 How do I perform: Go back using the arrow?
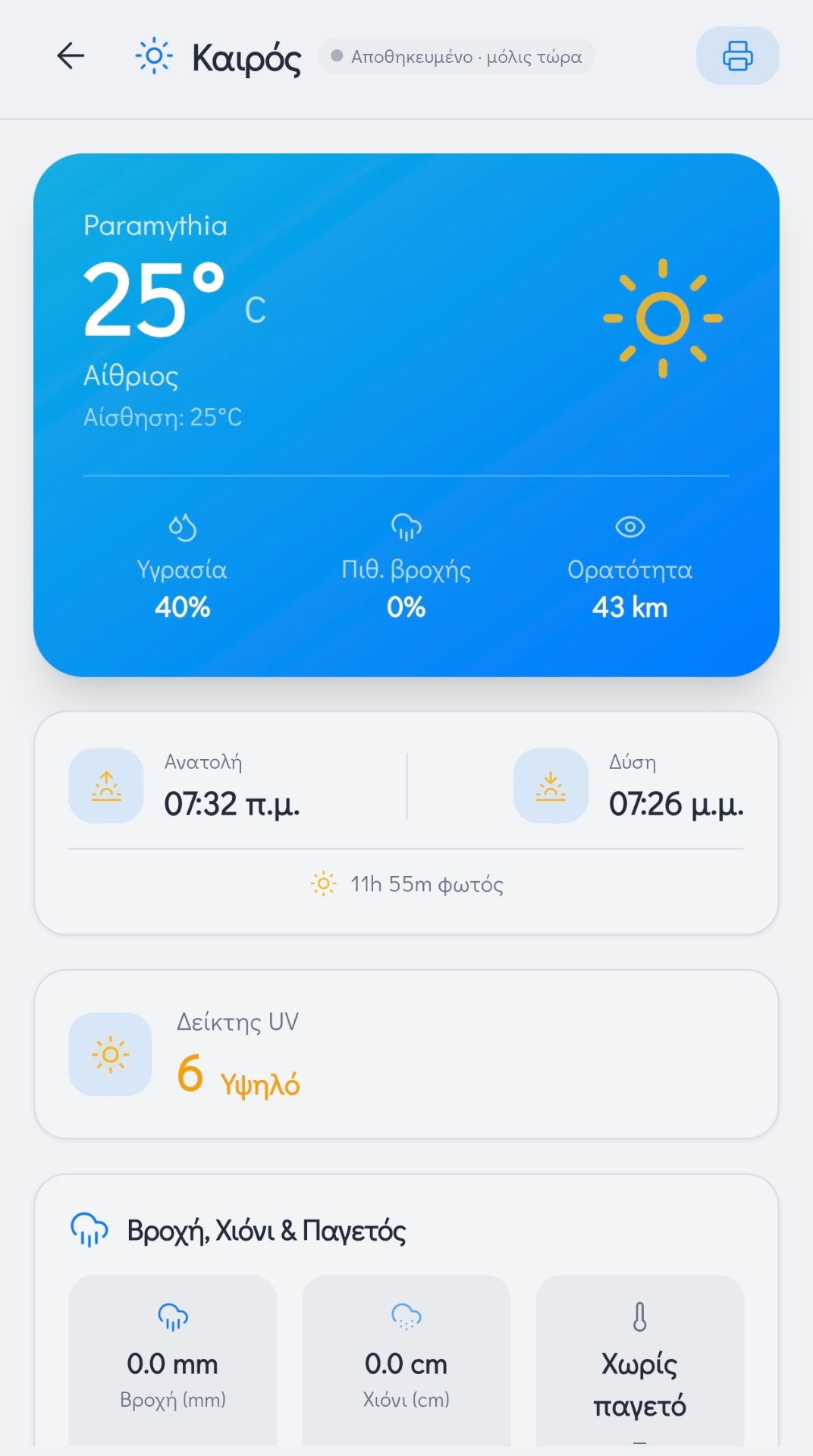[x=71, y=55]
